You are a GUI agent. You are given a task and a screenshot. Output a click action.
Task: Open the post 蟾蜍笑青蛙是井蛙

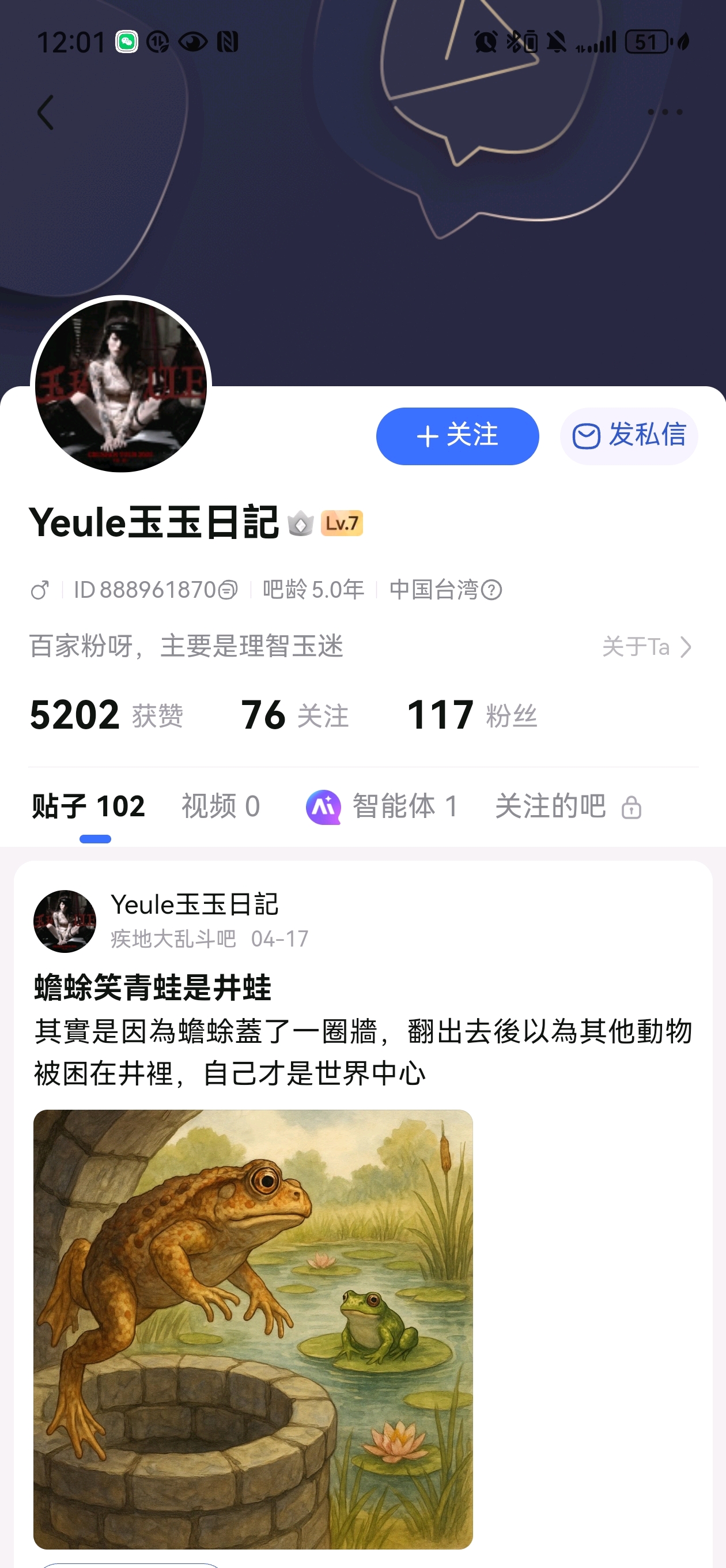tap(153, 987)
